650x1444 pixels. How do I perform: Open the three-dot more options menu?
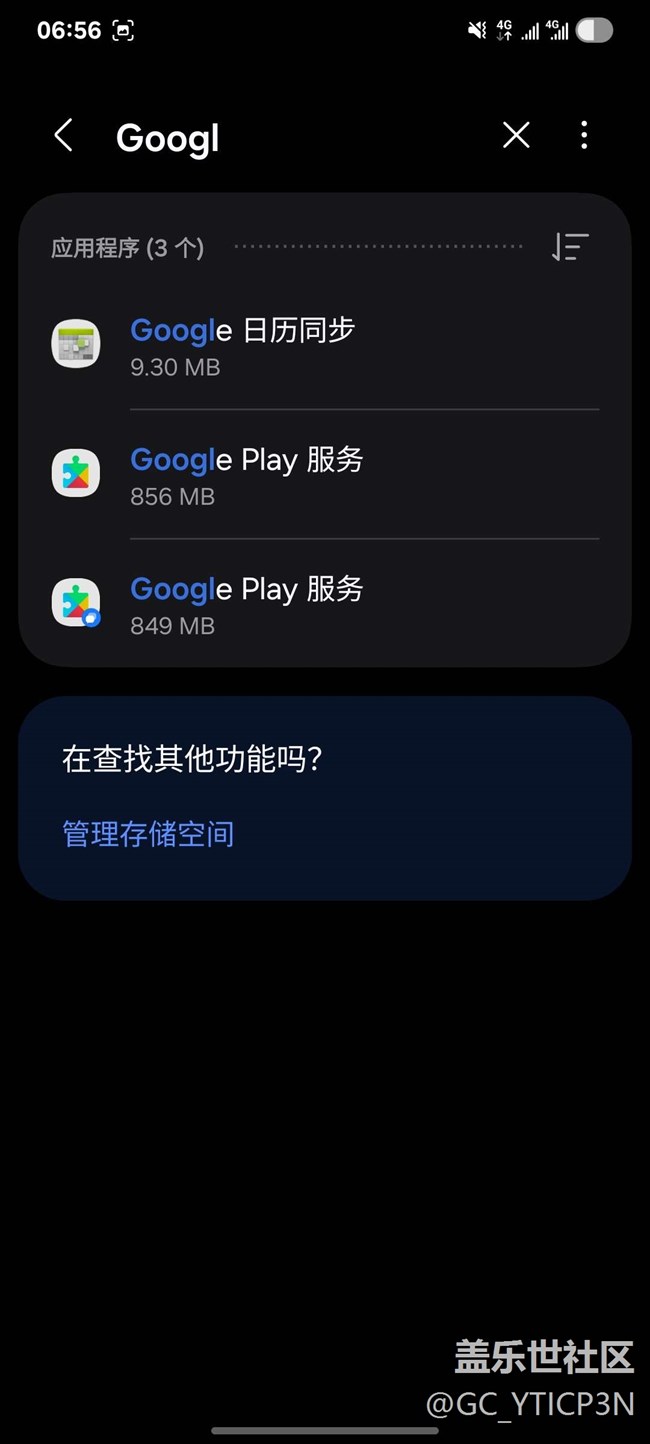[x=584, y=136]
